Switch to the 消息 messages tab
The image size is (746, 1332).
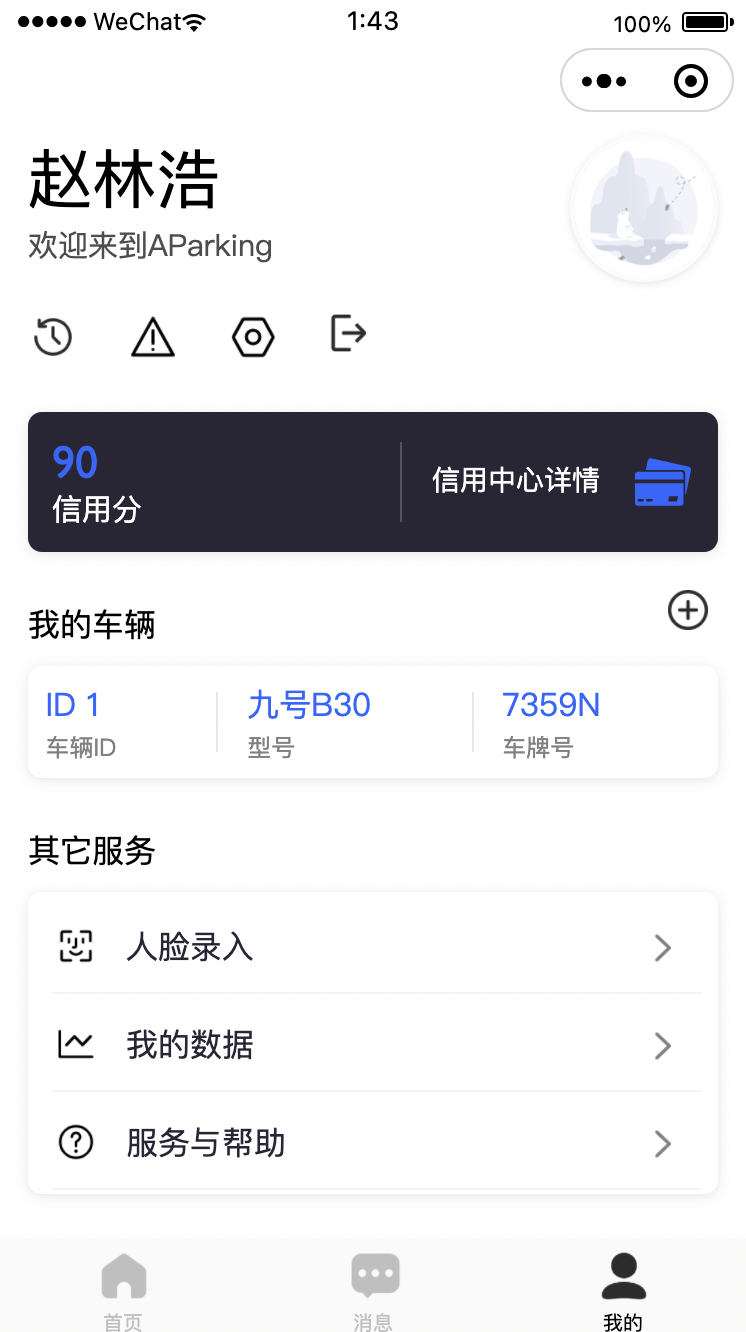[x=373, y=1290]
